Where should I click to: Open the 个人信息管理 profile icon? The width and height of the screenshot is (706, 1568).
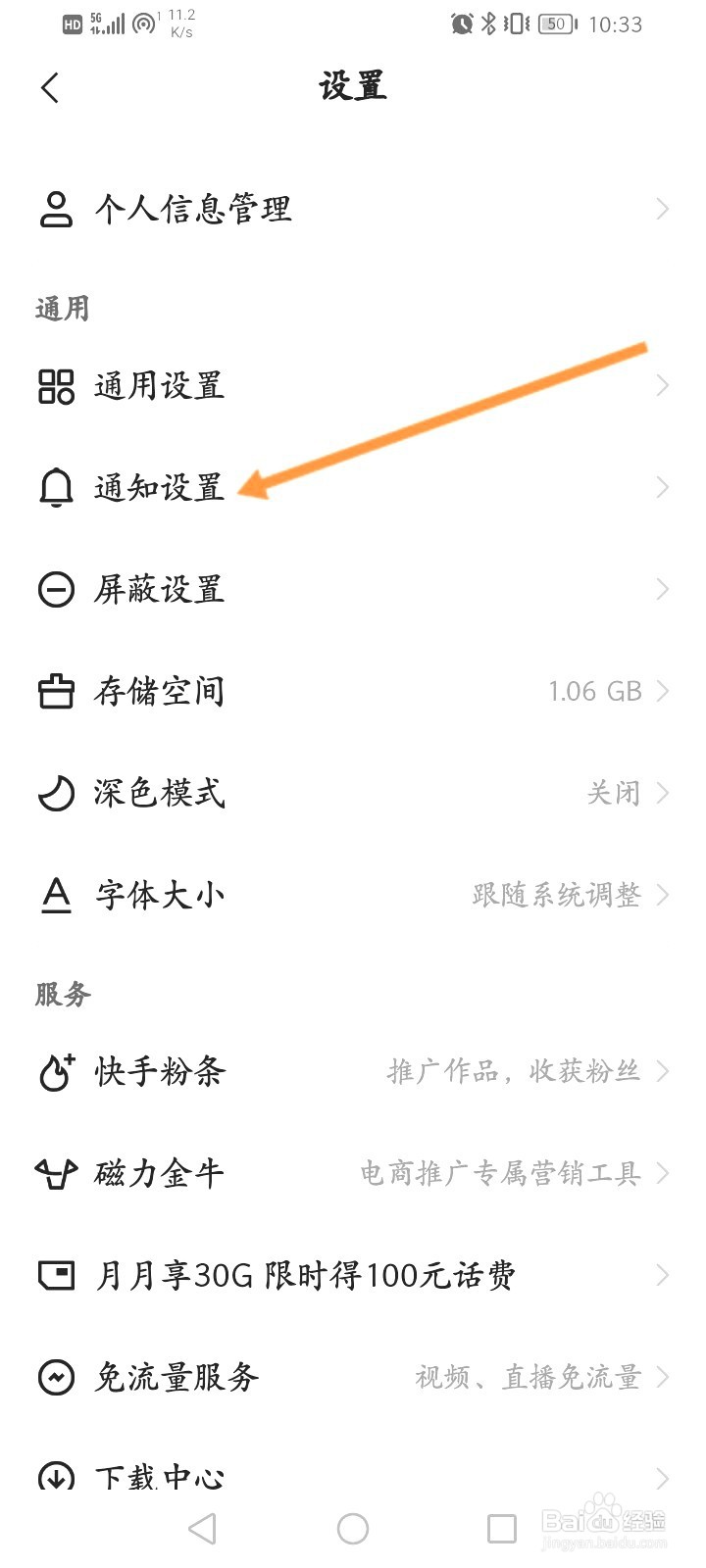point(56,208)
